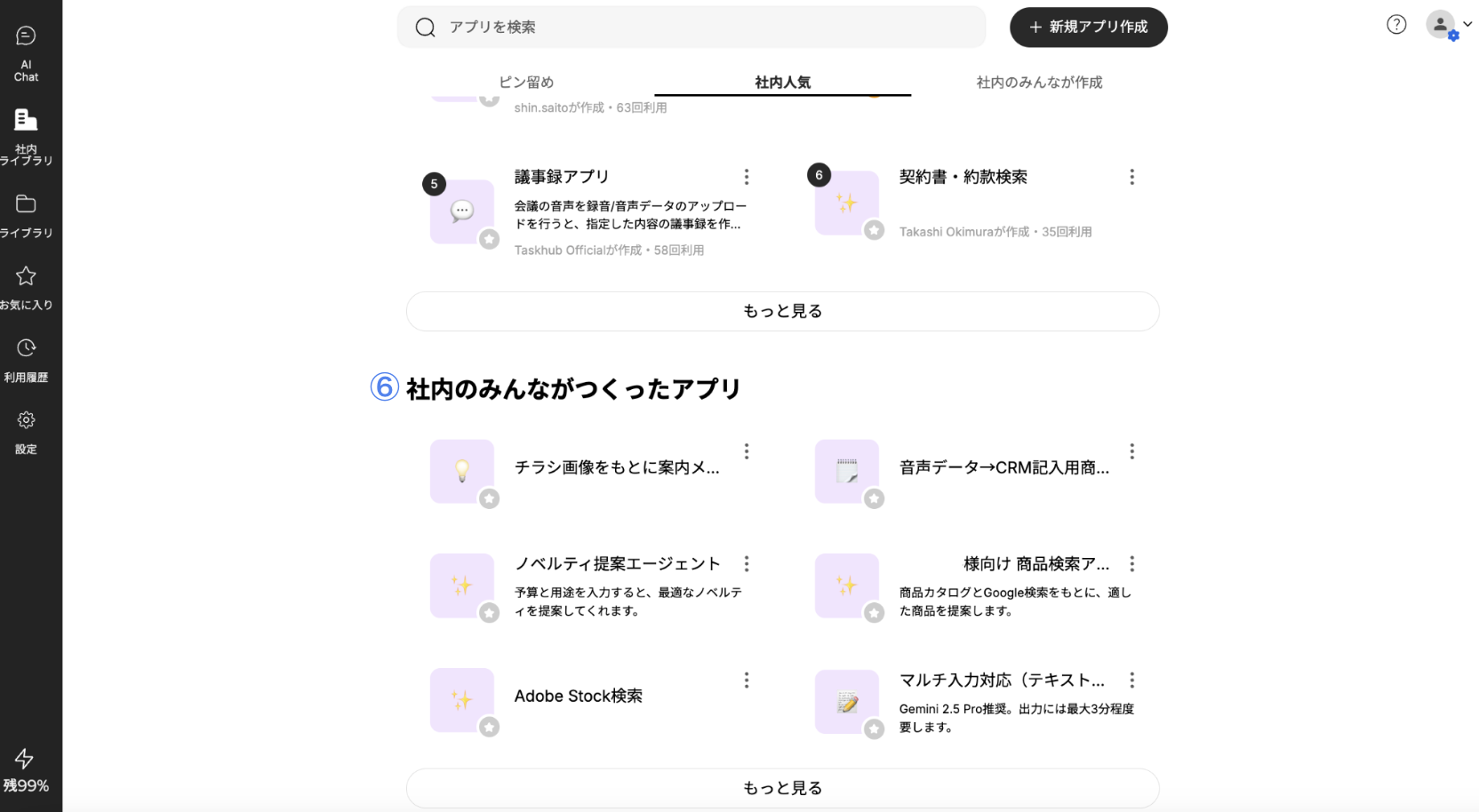Open overflow menu for 様向け 商品検索ア...
This screenshot has height=812, width=1479.
click(1131, 564)
